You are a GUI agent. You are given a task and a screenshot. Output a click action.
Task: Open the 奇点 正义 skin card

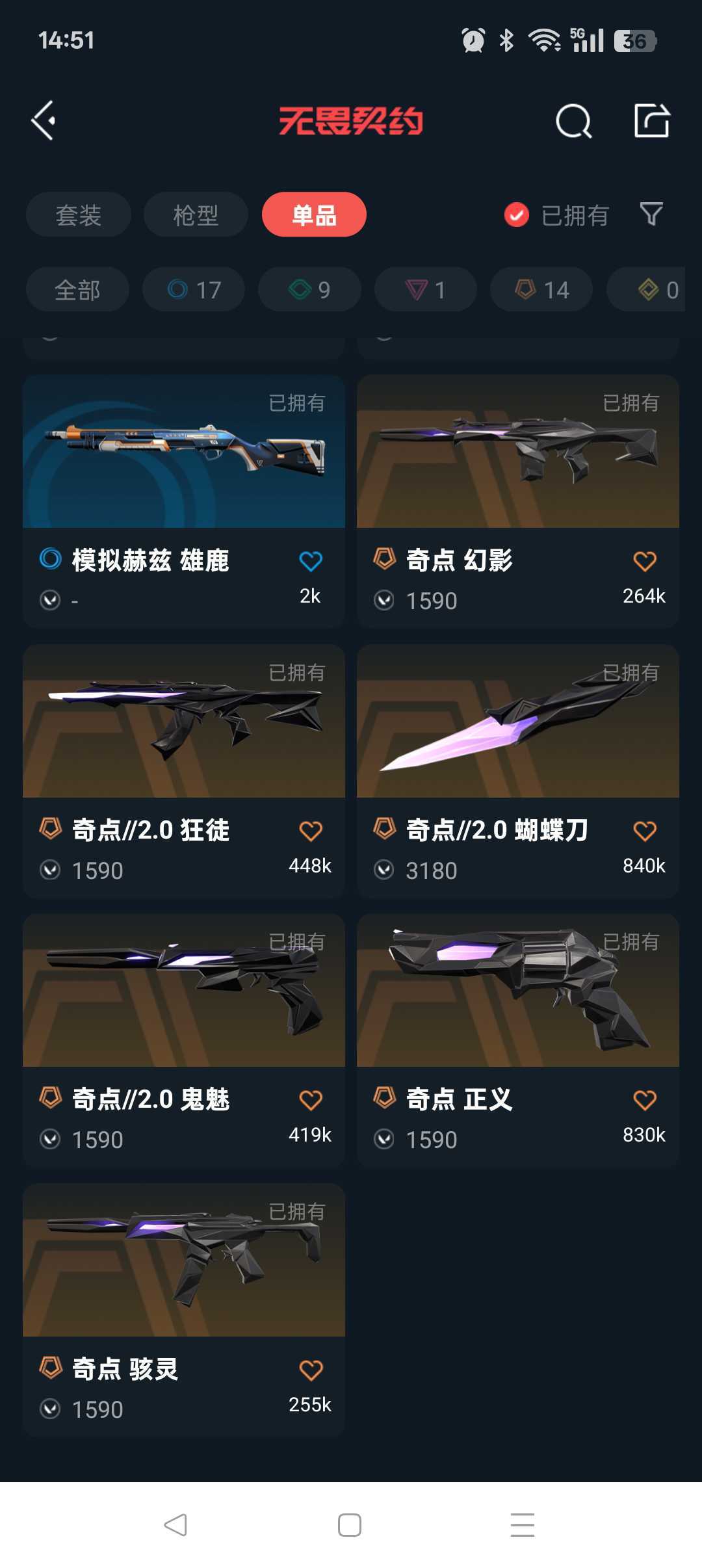coord(518,1040)
